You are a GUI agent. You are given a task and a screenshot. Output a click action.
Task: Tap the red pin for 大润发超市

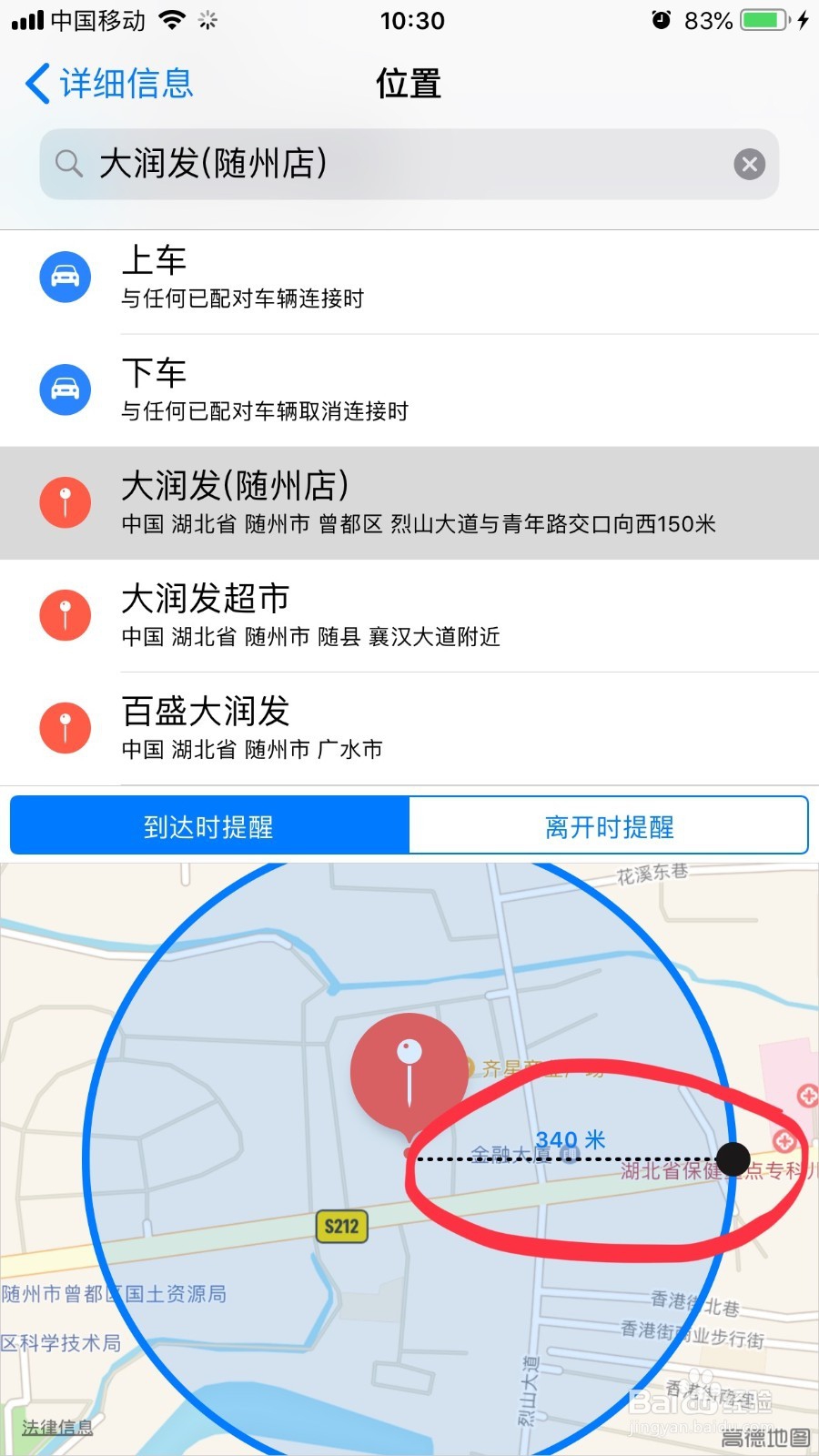65,615
